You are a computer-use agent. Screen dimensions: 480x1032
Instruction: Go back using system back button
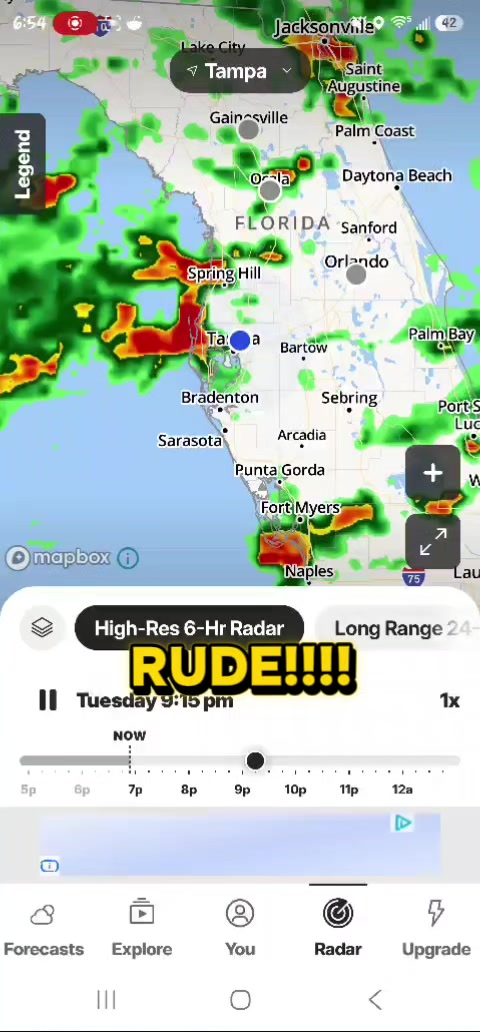tap(375, 1000)
